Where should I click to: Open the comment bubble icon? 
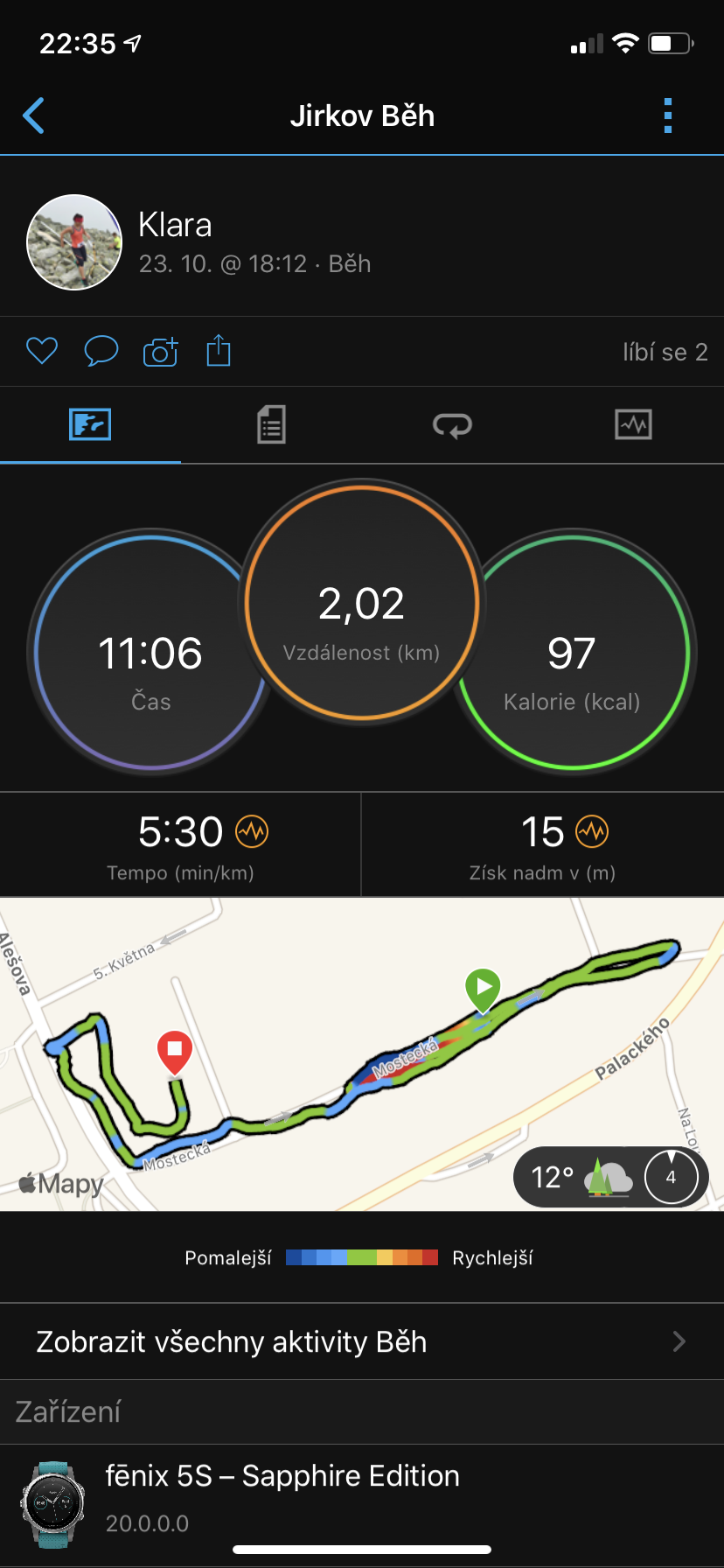coord(101,351)
